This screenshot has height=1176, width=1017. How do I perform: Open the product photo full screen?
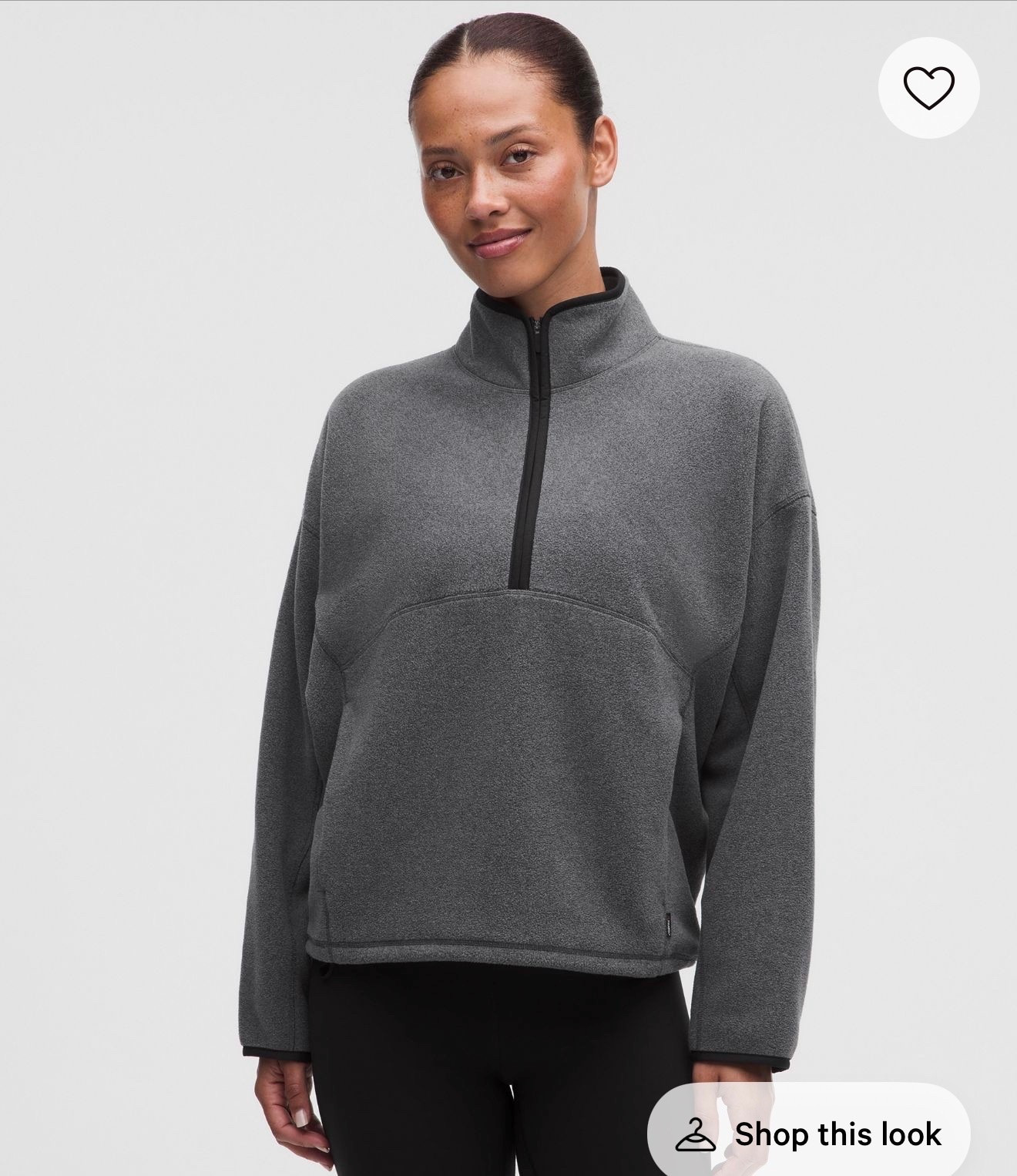509,588
